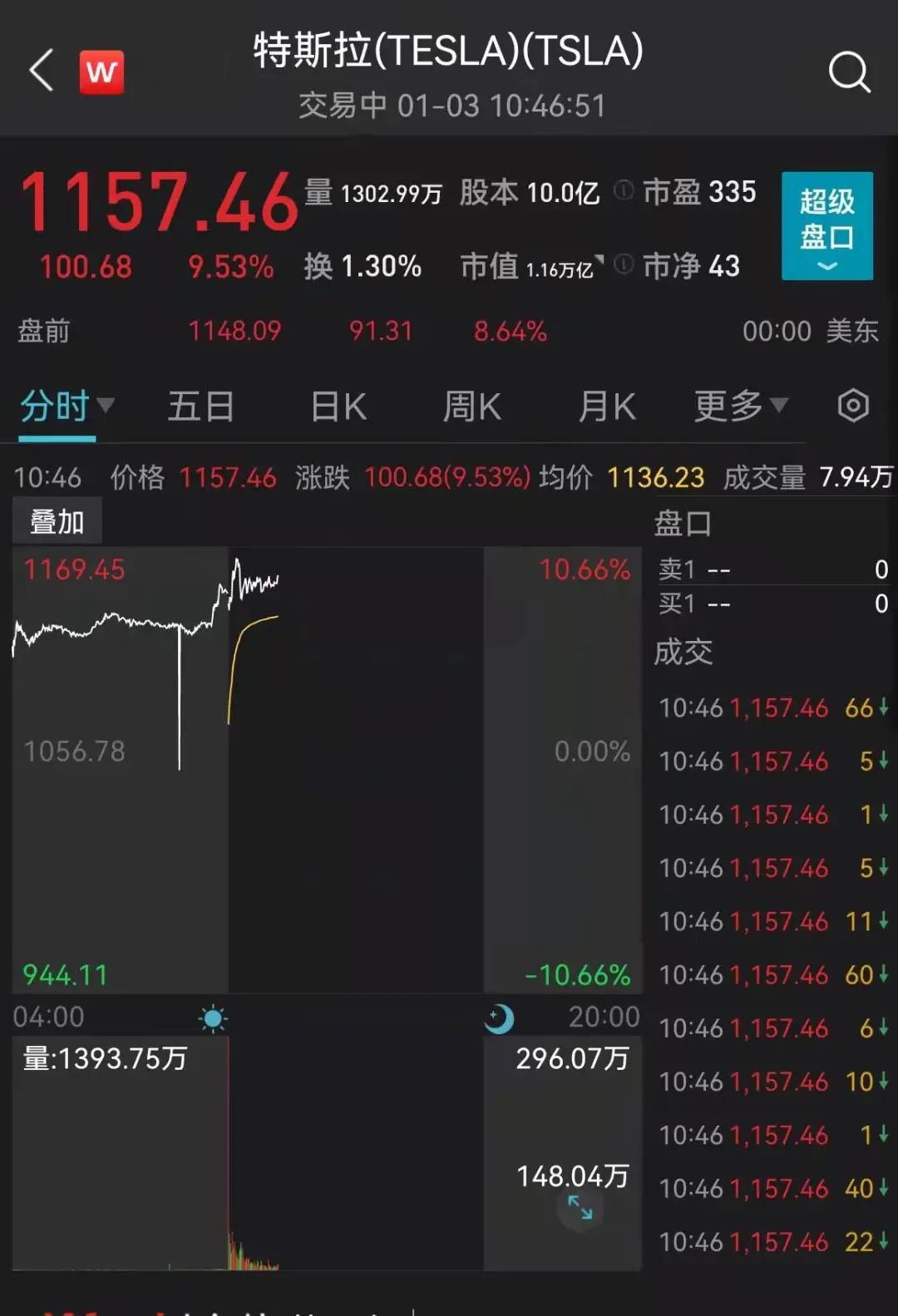This screenshot has height=1316, width=898.
Task: Open the stock search
Action: pyautogui.click(x=849, y=71)
